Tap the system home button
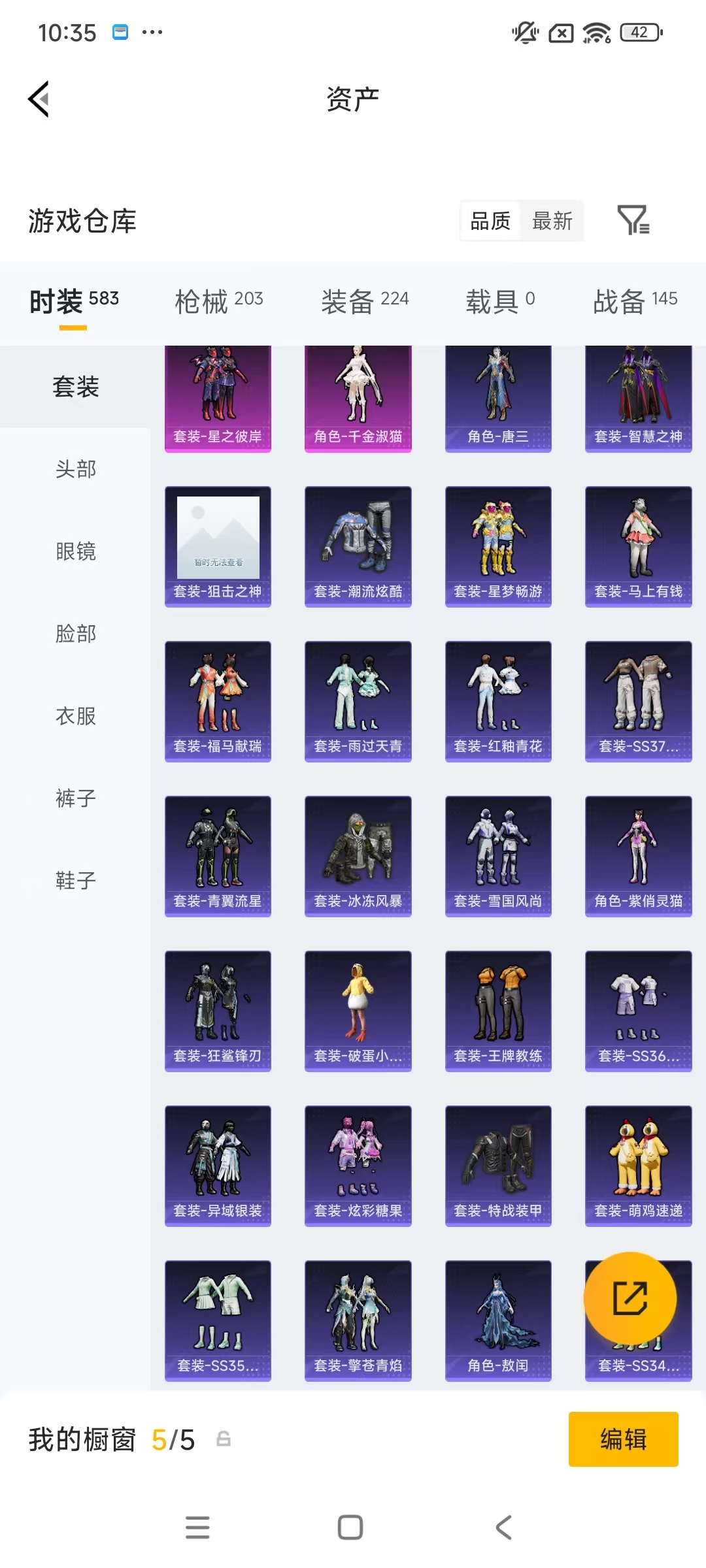 click(350, 1527)
